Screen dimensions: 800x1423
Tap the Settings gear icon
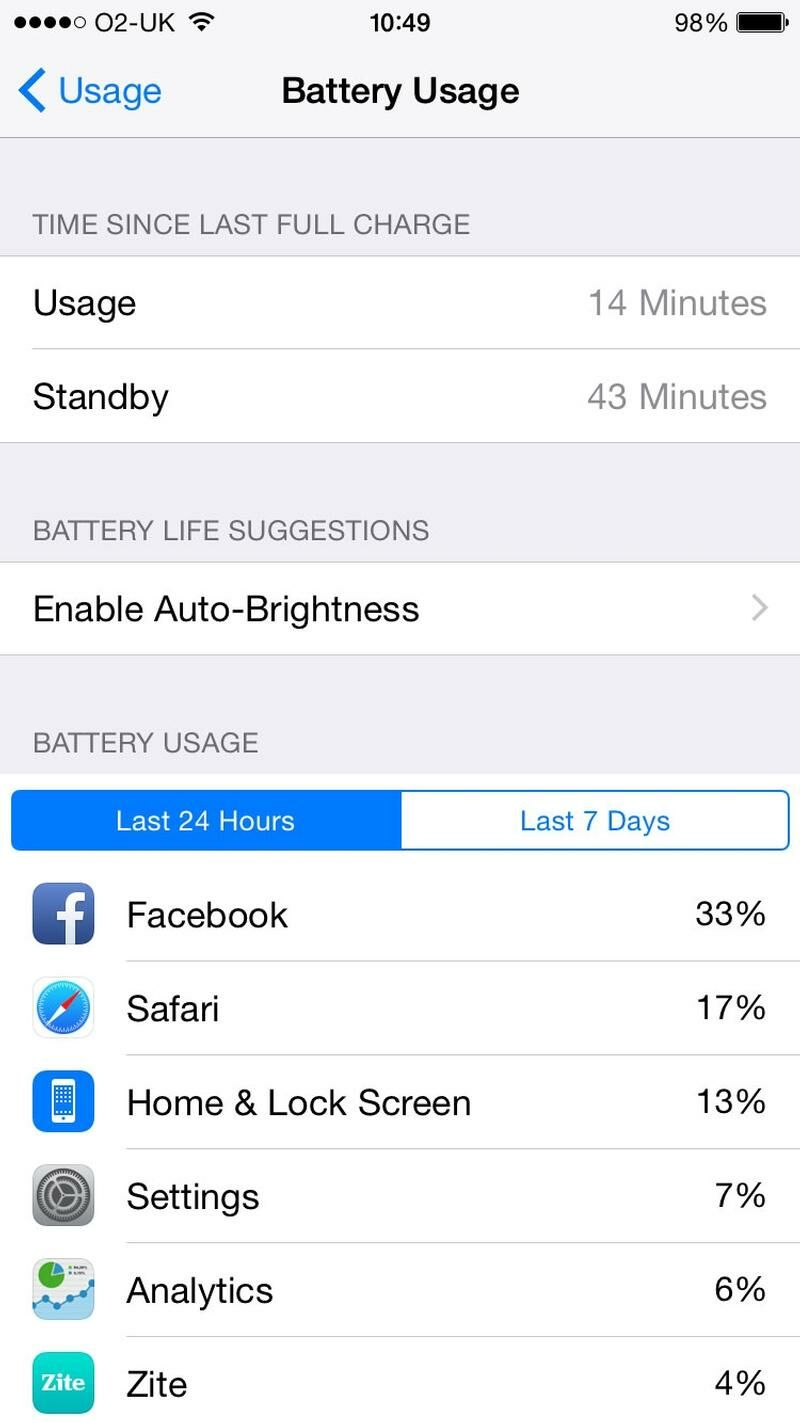(x=63, y=1195)
